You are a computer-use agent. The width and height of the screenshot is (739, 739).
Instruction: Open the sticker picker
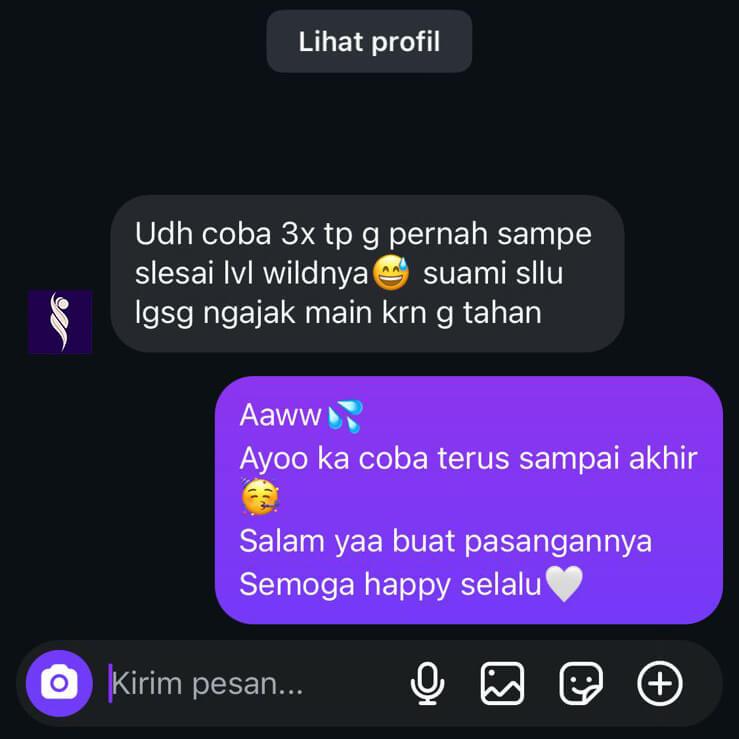(581, 684)
